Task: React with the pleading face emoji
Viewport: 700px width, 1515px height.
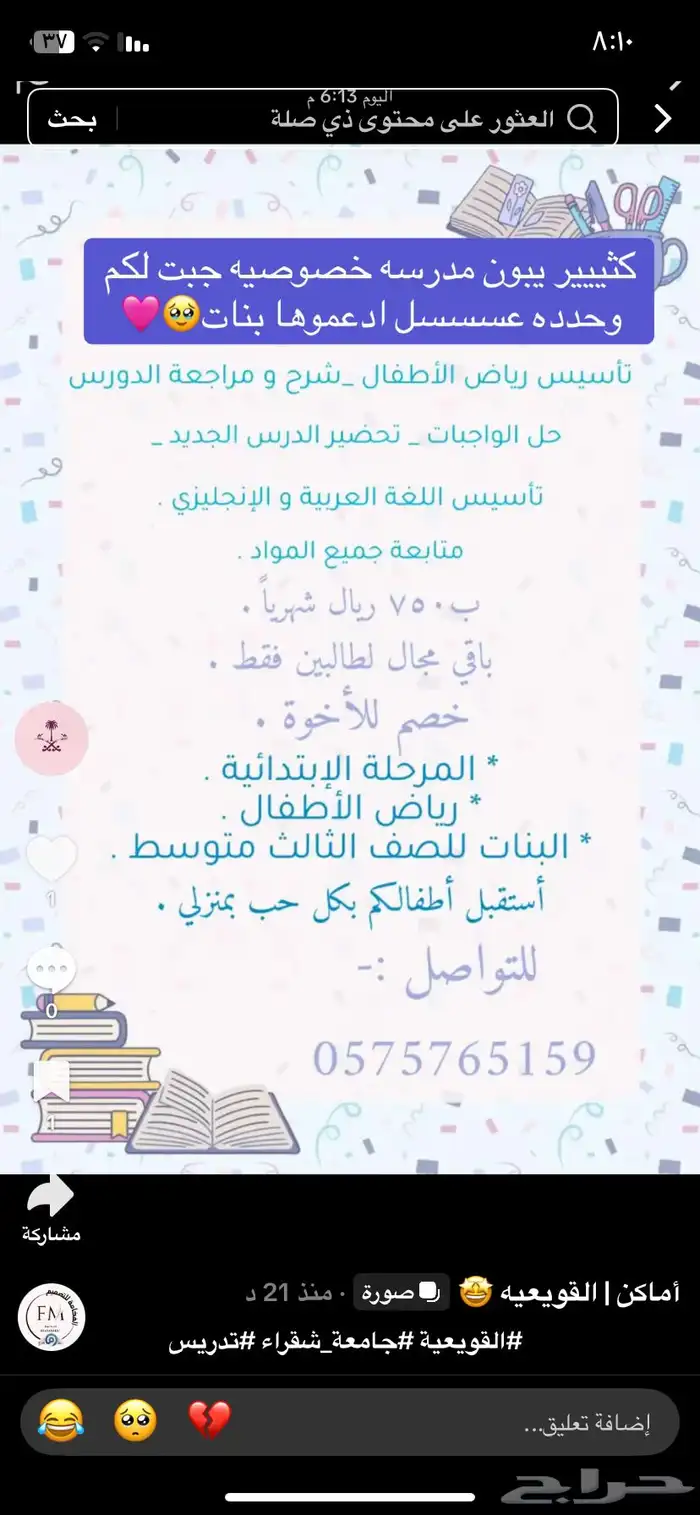Action: pos(135,1420)
